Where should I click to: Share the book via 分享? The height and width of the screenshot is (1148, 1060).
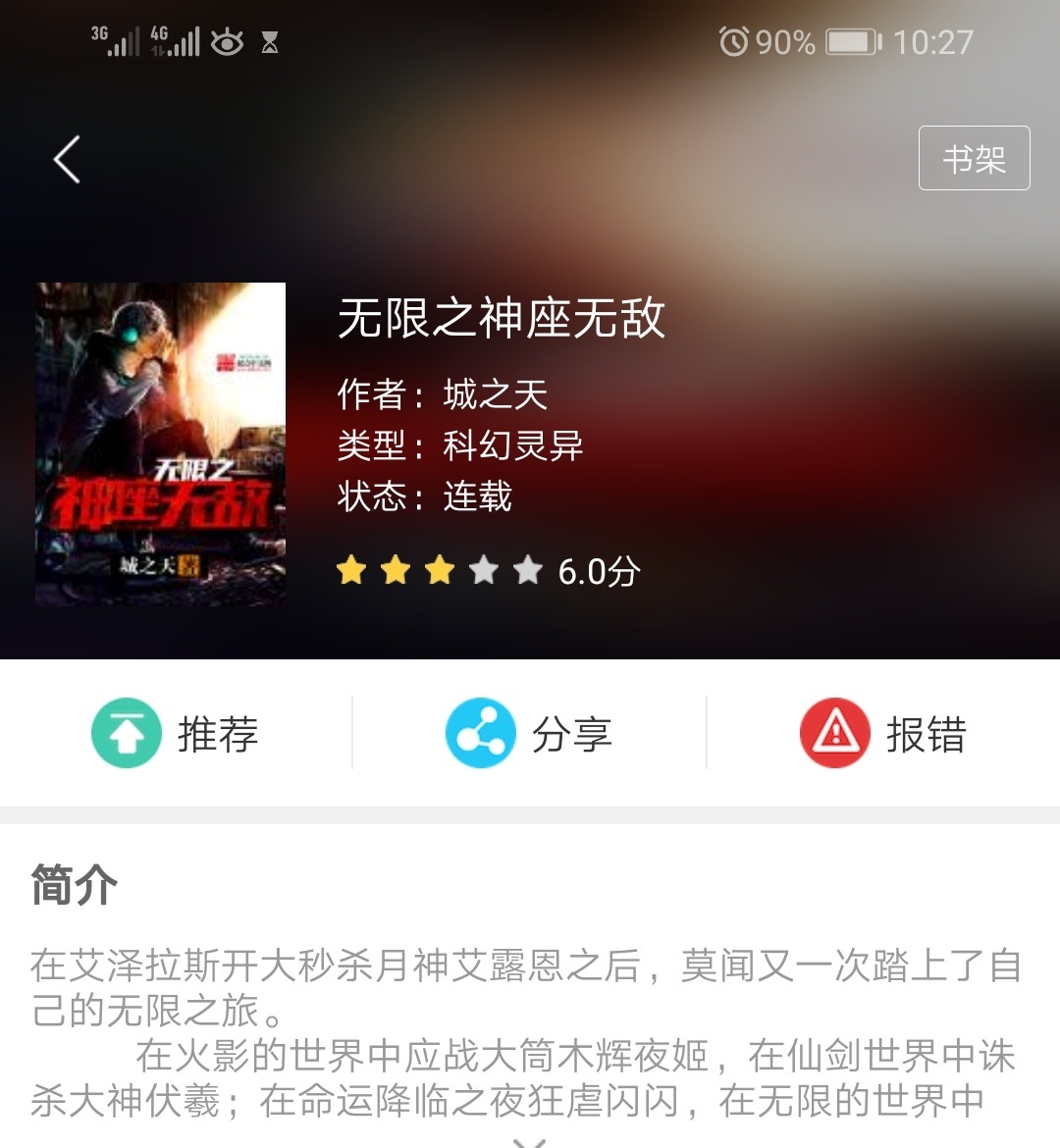point(530,733)
